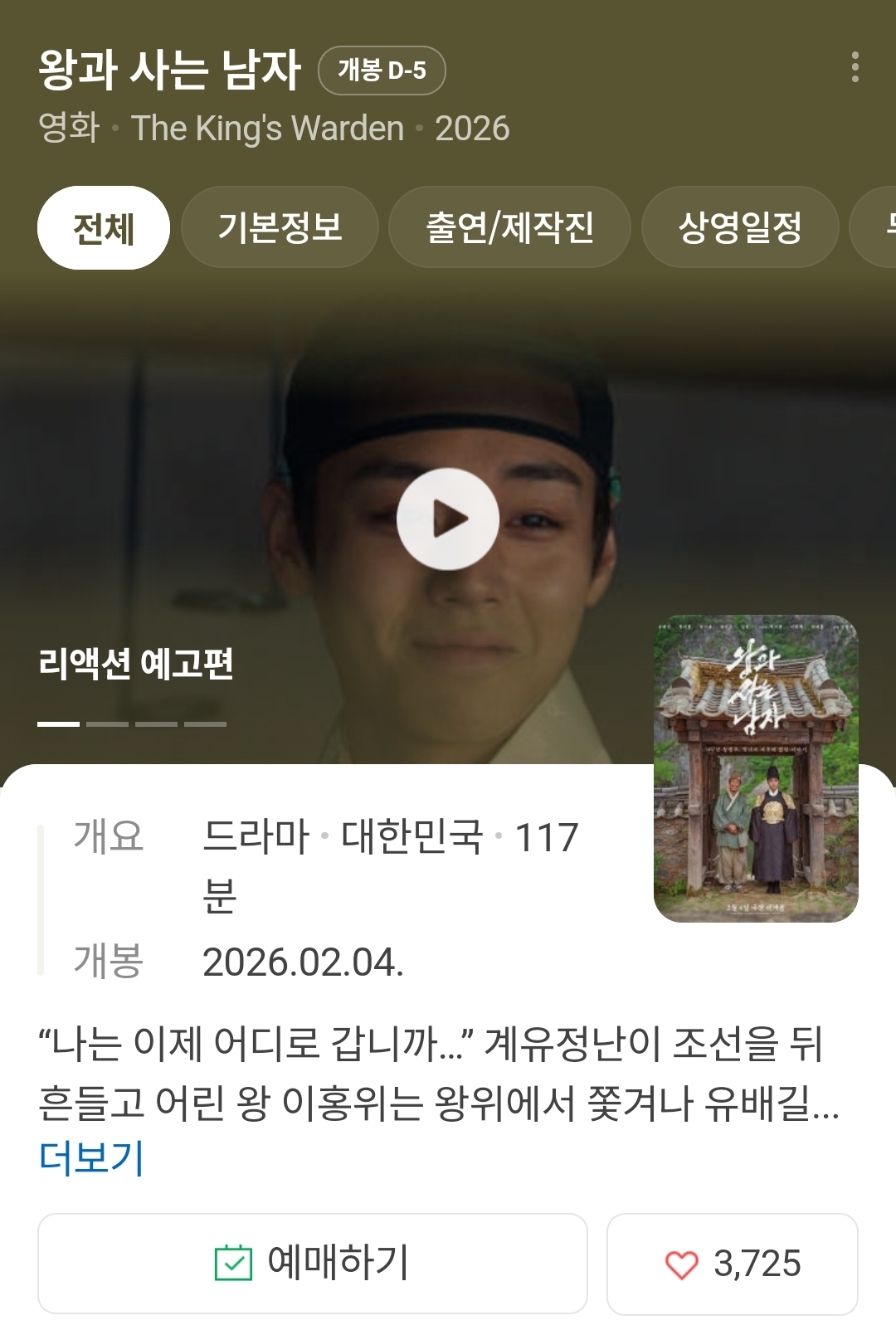Tap 예매하기 to book tickets
The height and width of the screenshot is (1330, 896).
click(x=313, y=1263)
